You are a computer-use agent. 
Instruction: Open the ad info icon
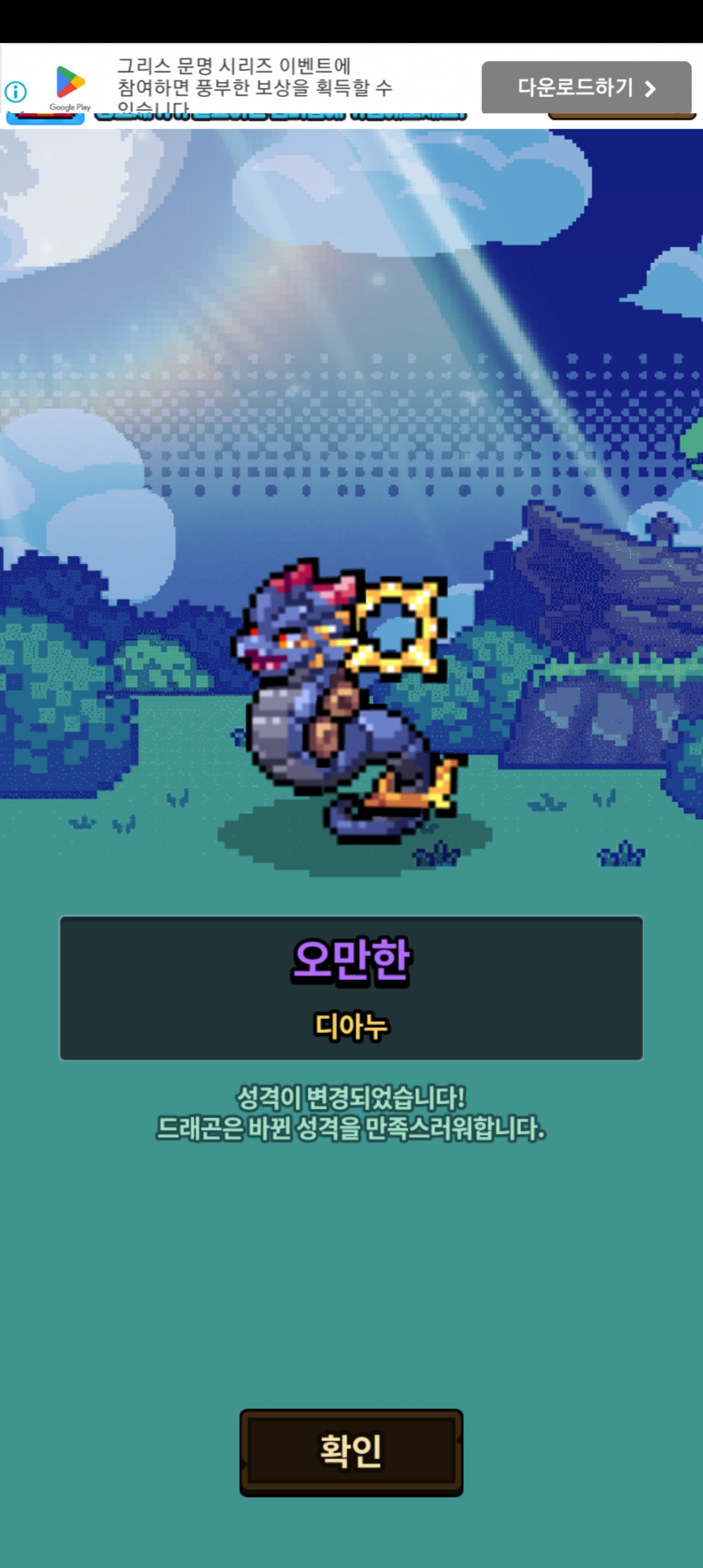point(16,92)
